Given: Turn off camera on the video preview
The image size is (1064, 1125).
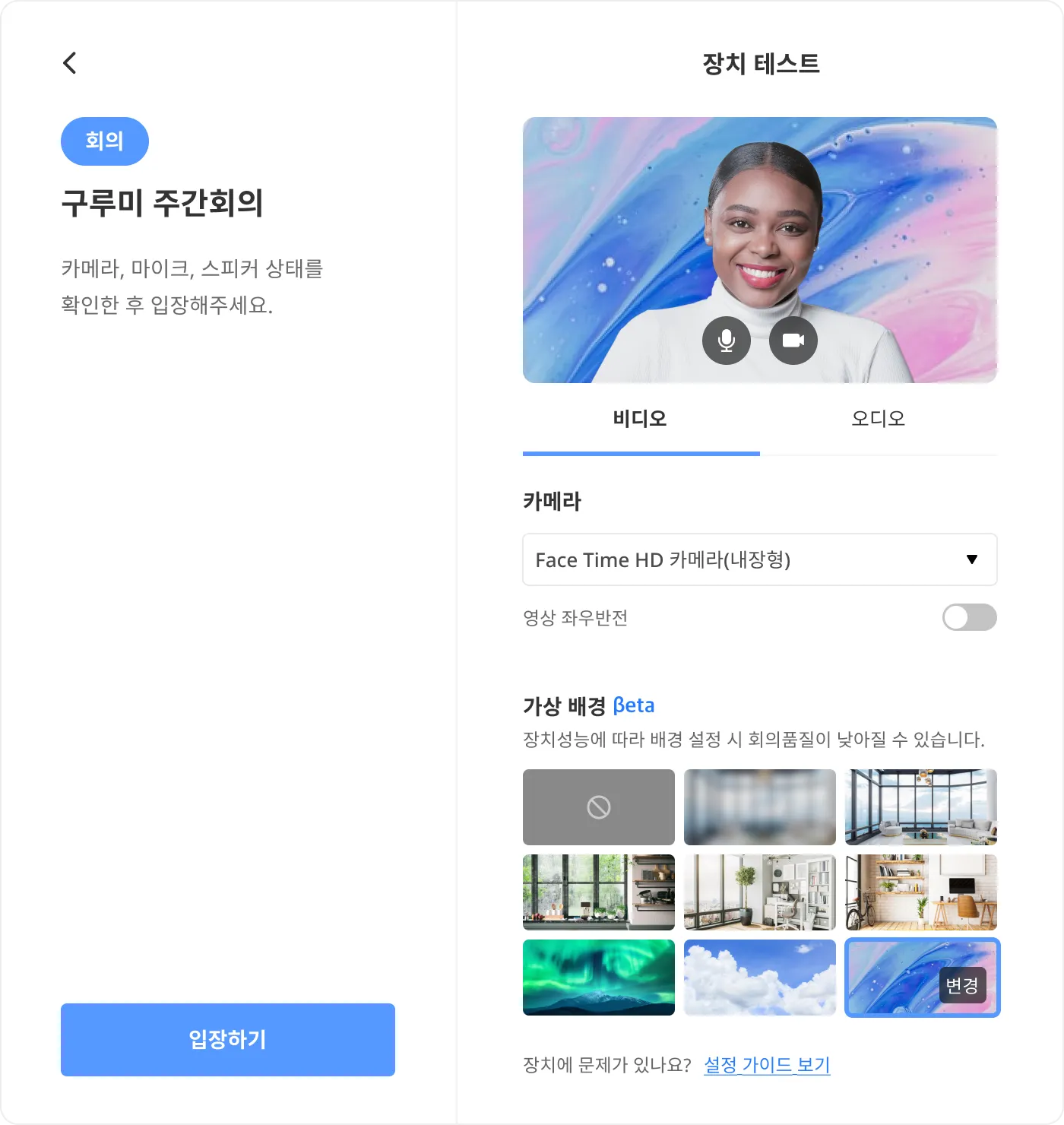Looking at the screenshot, I should pos(793,341).
